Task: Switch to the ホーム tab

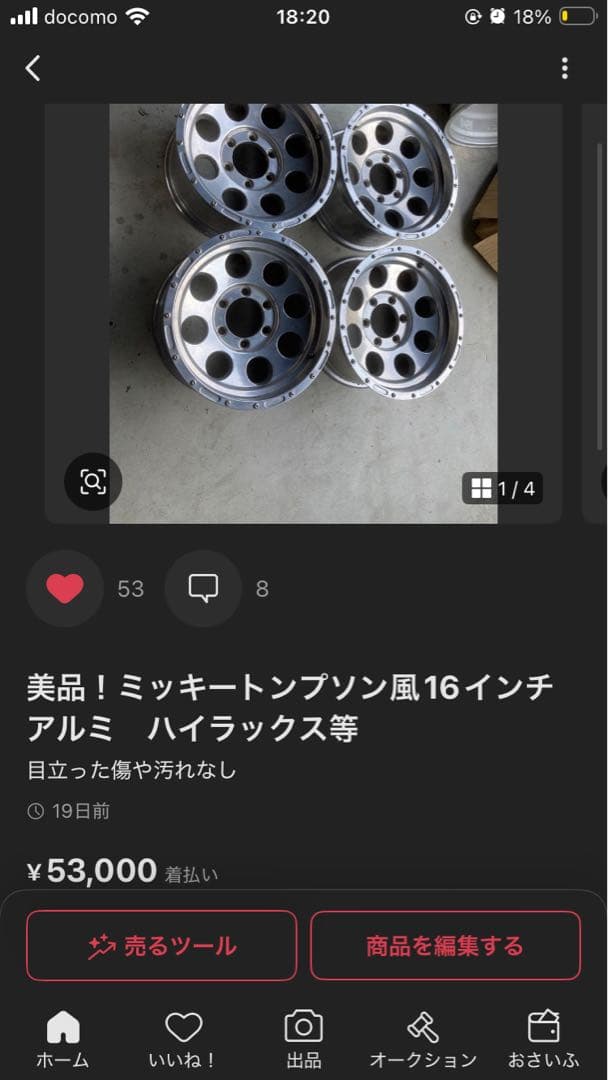Action: [63, 1039]
